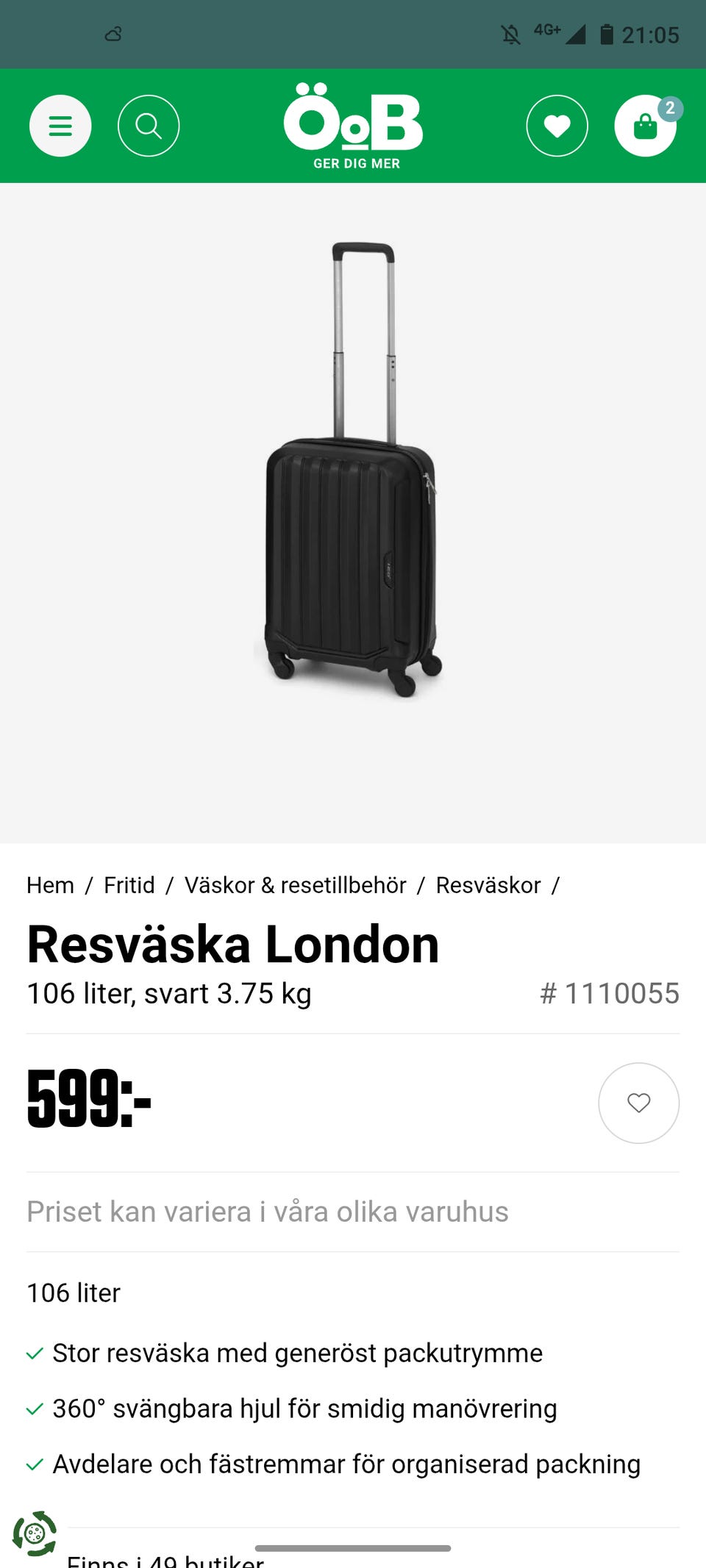The width and height of the screenshot is (706, 1568).
Task: Go to the Hem breadcrumb
Action: (50, 885)
